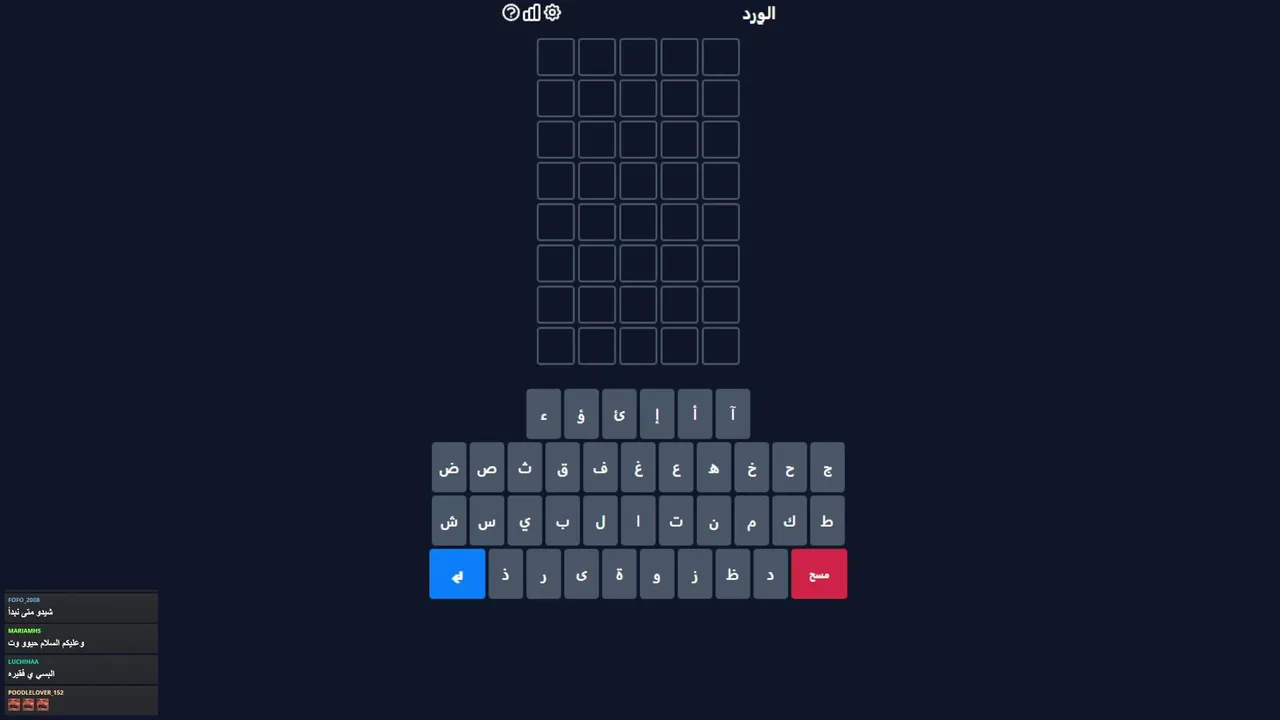Select the letter ق key
1280x720 pixels.
coord(562,468)
